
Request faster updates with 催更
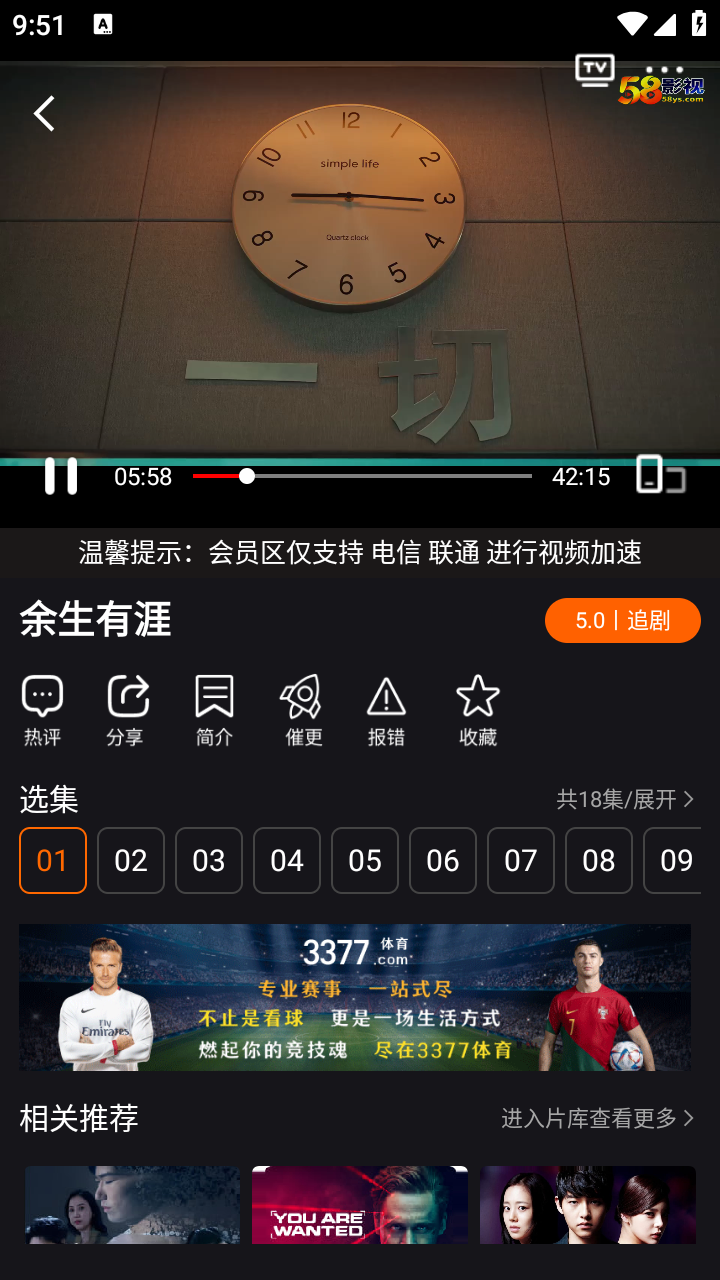(x=303, y=710)
